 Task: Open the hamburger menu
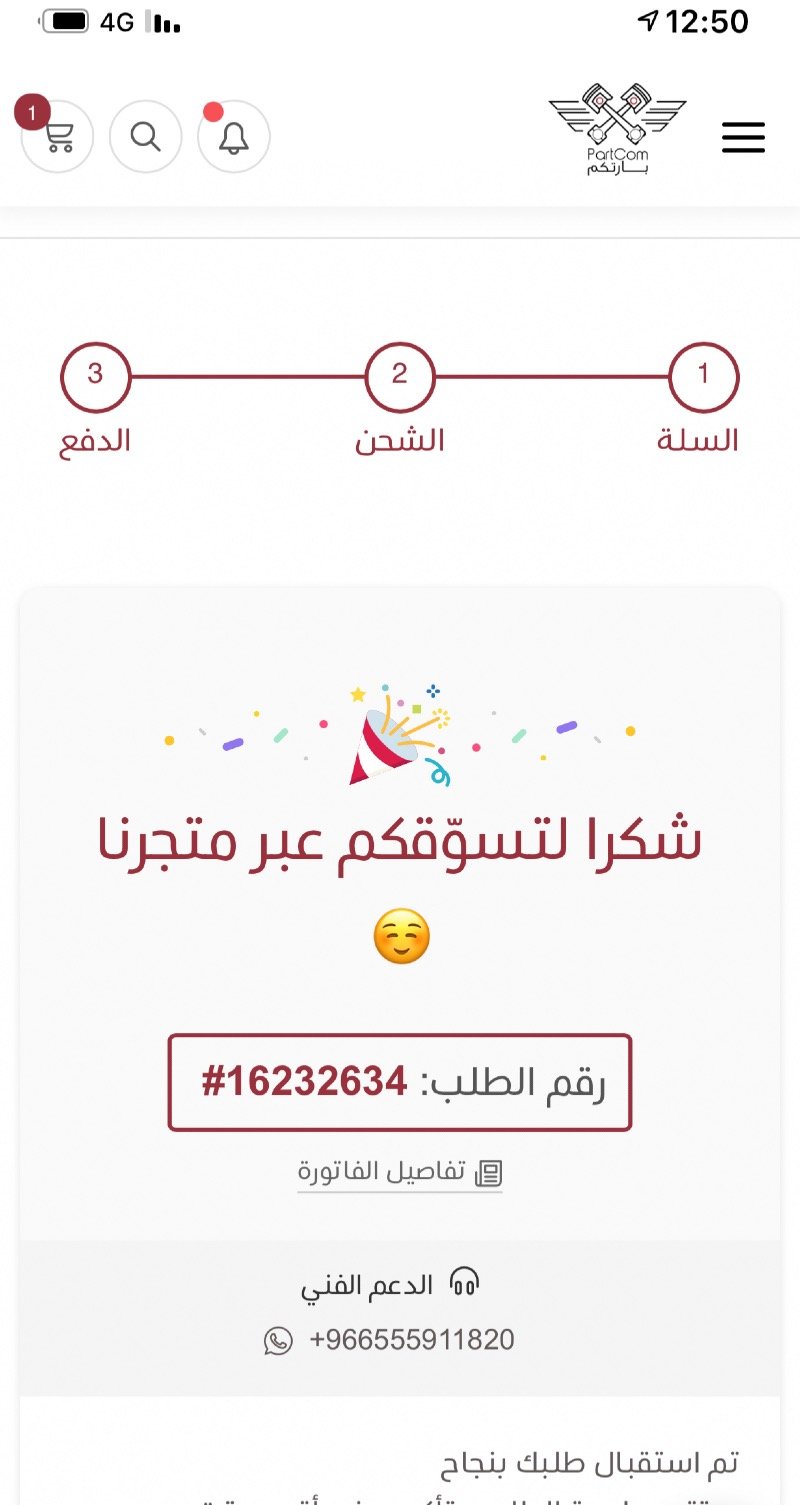click(743, 137)
